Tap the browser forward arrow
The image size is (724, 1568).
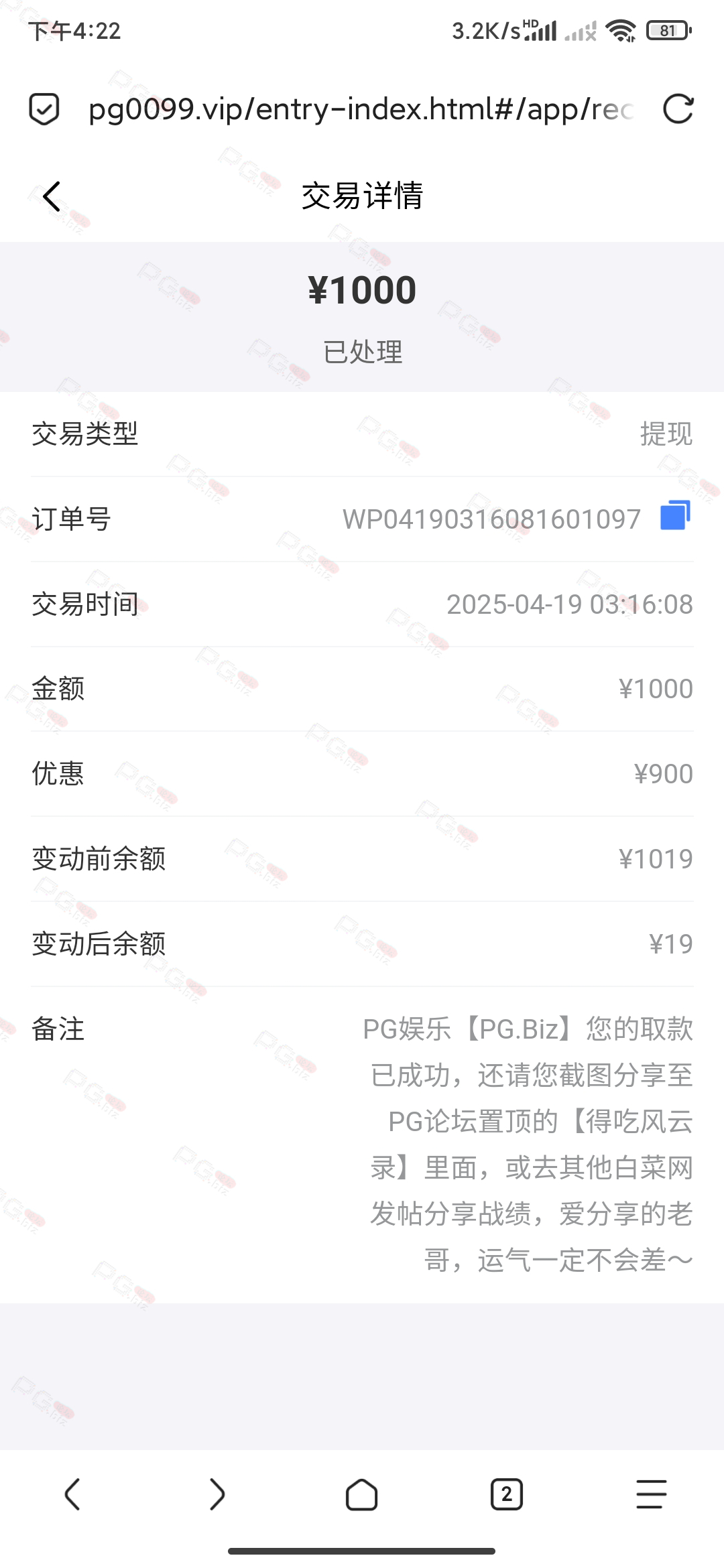pos(217,1494)
